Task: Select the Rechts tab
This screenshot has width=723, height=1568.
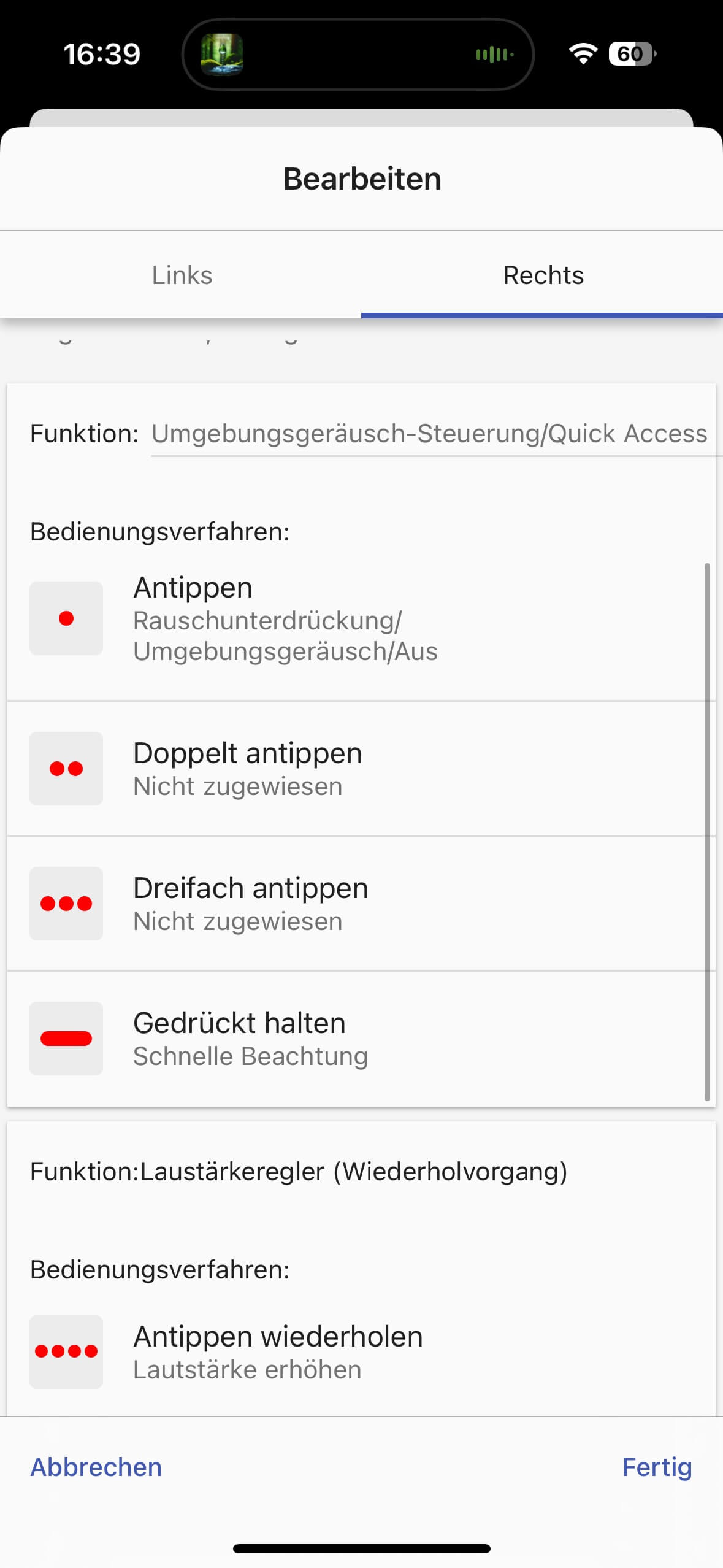Action: tap(543, 275)
